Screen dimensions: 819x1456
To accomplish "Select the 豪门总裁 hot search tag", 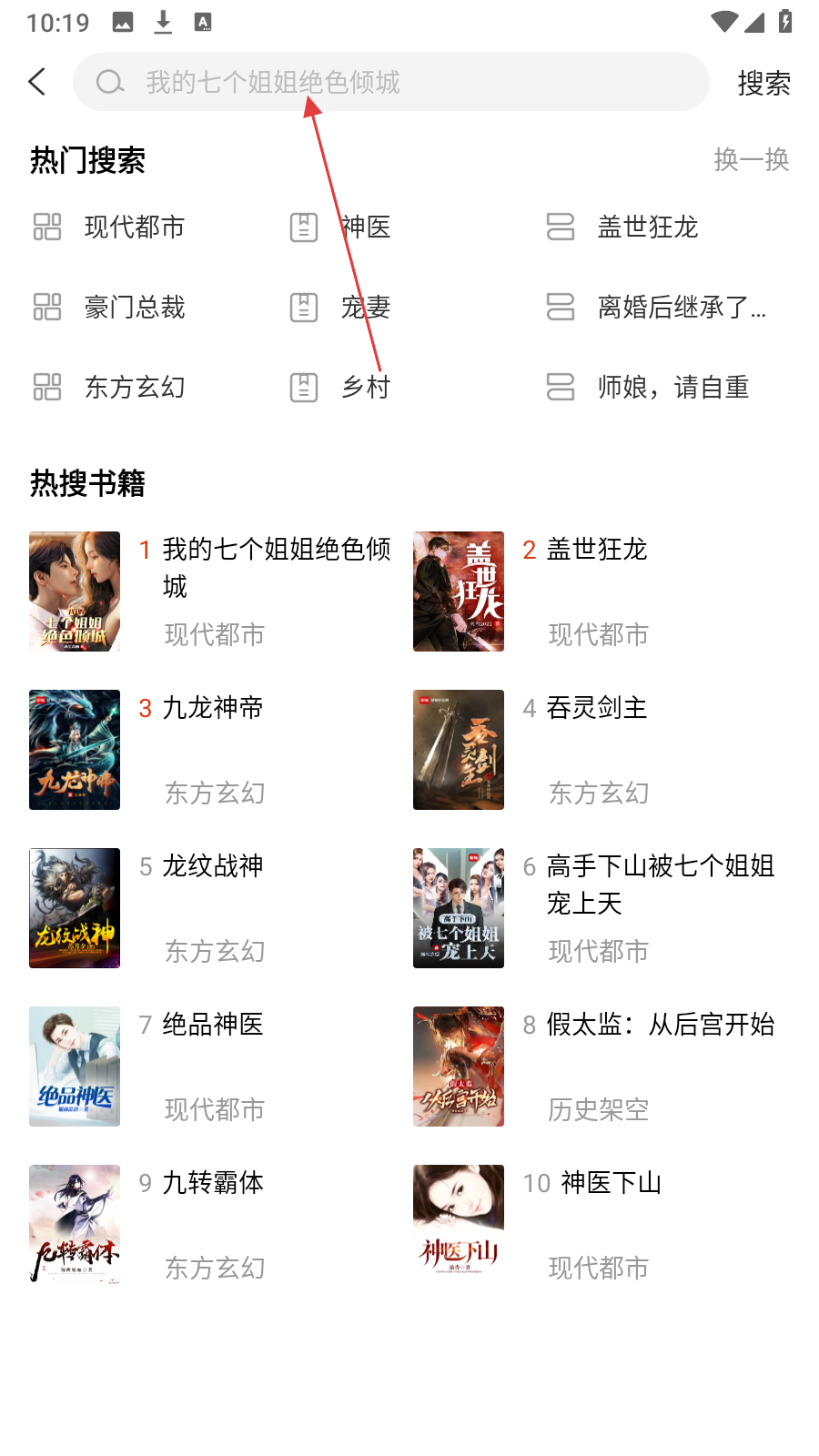I will (x=134, y=307).
